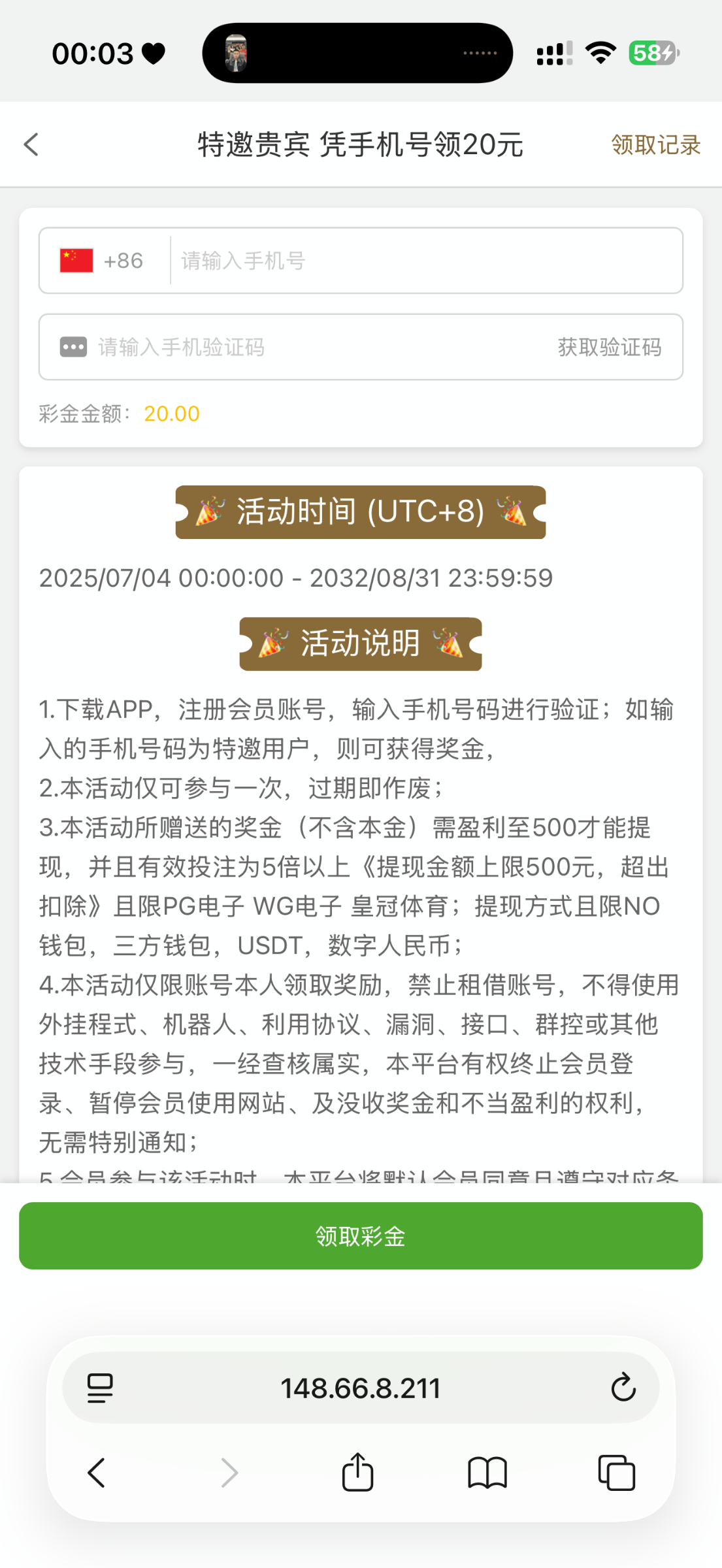Focus the 请输入手机号 phone field
This screenshot has height=1568, width=722.
coord(425,261)
